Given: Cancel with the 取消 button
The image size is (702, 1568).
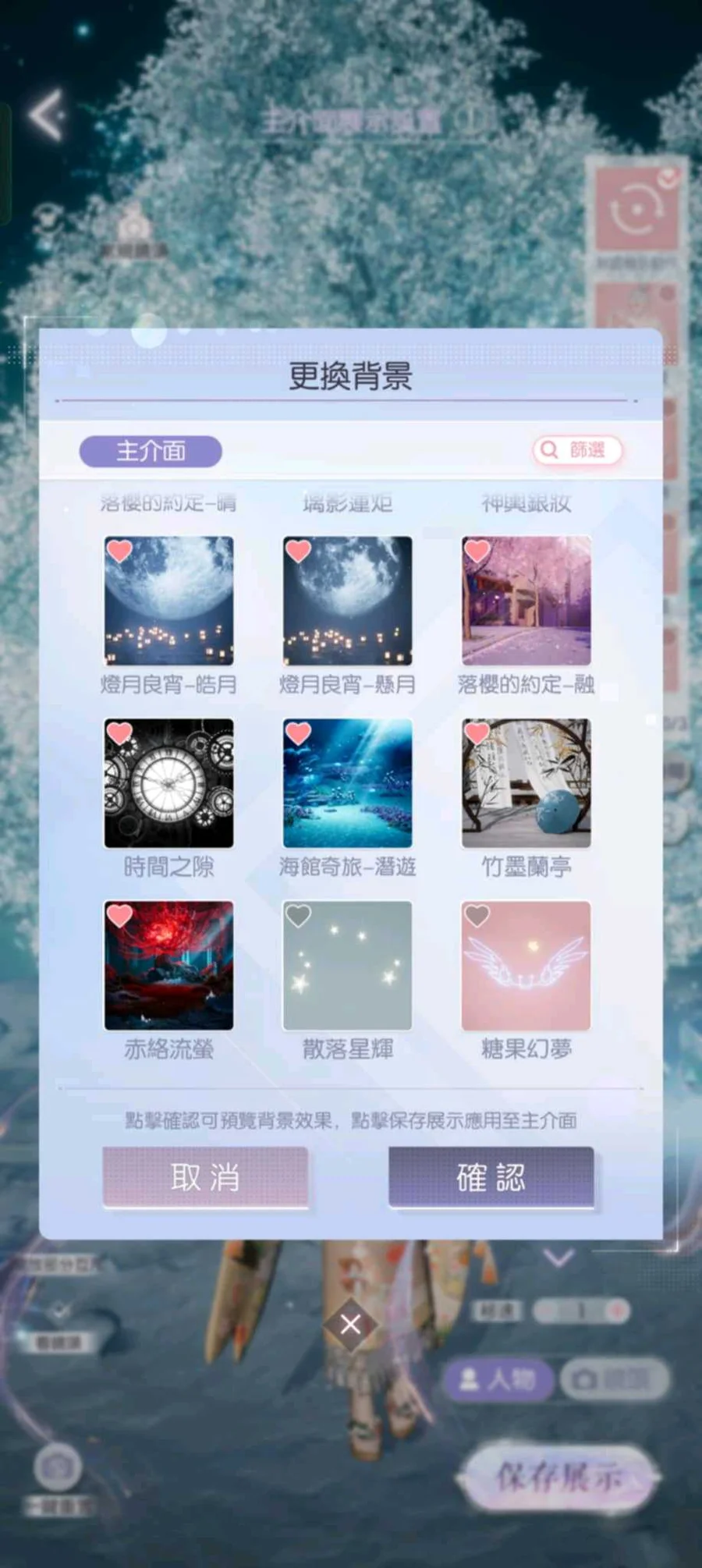Looking at the screenshot, I should point(205,1177).
